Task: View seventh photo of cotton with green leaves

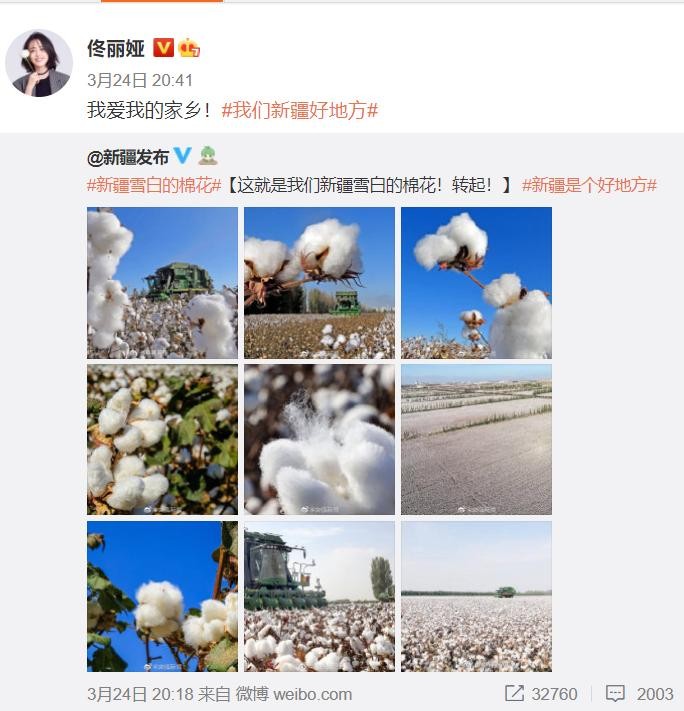Action: pos(162,596)
